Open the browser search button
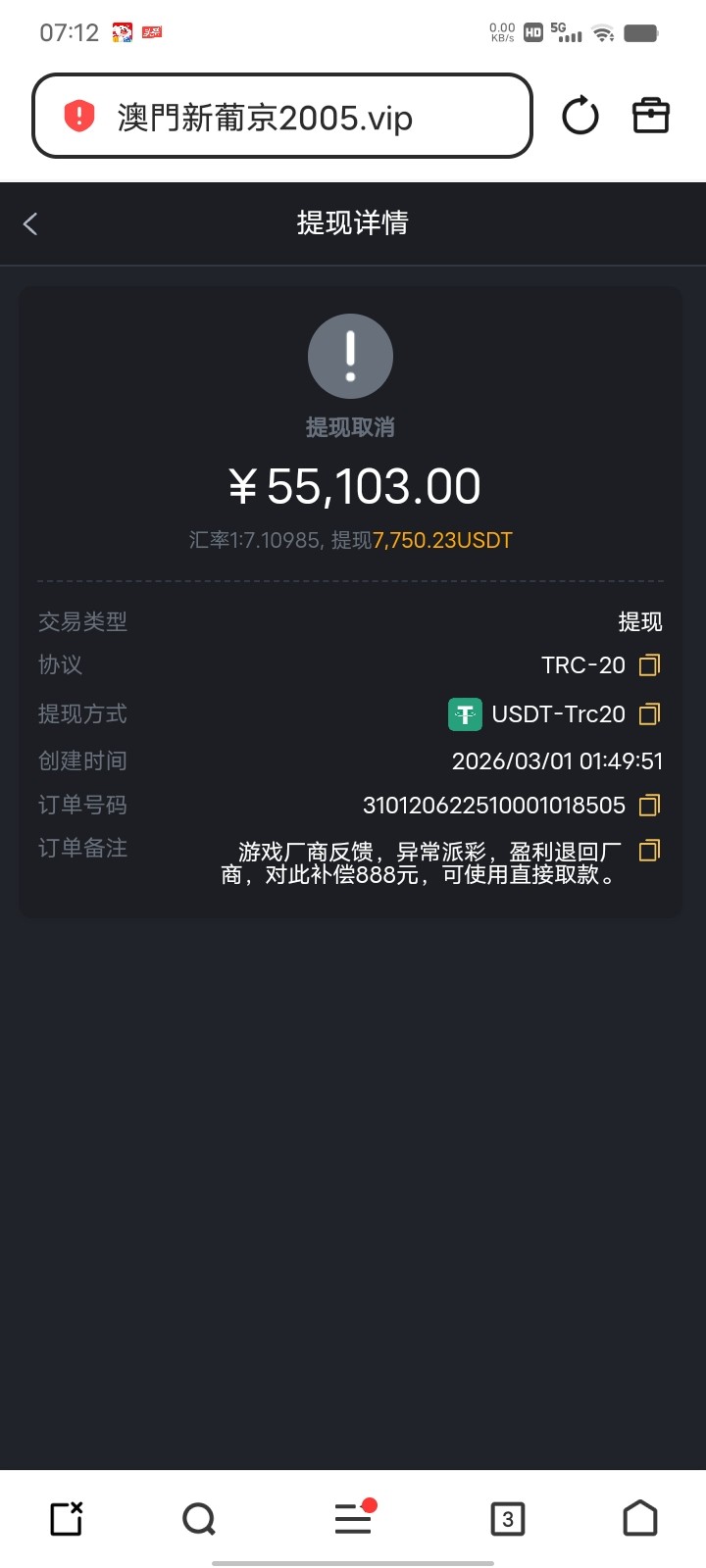Viewport: 706px width, 1568px height. point(199,1519)
